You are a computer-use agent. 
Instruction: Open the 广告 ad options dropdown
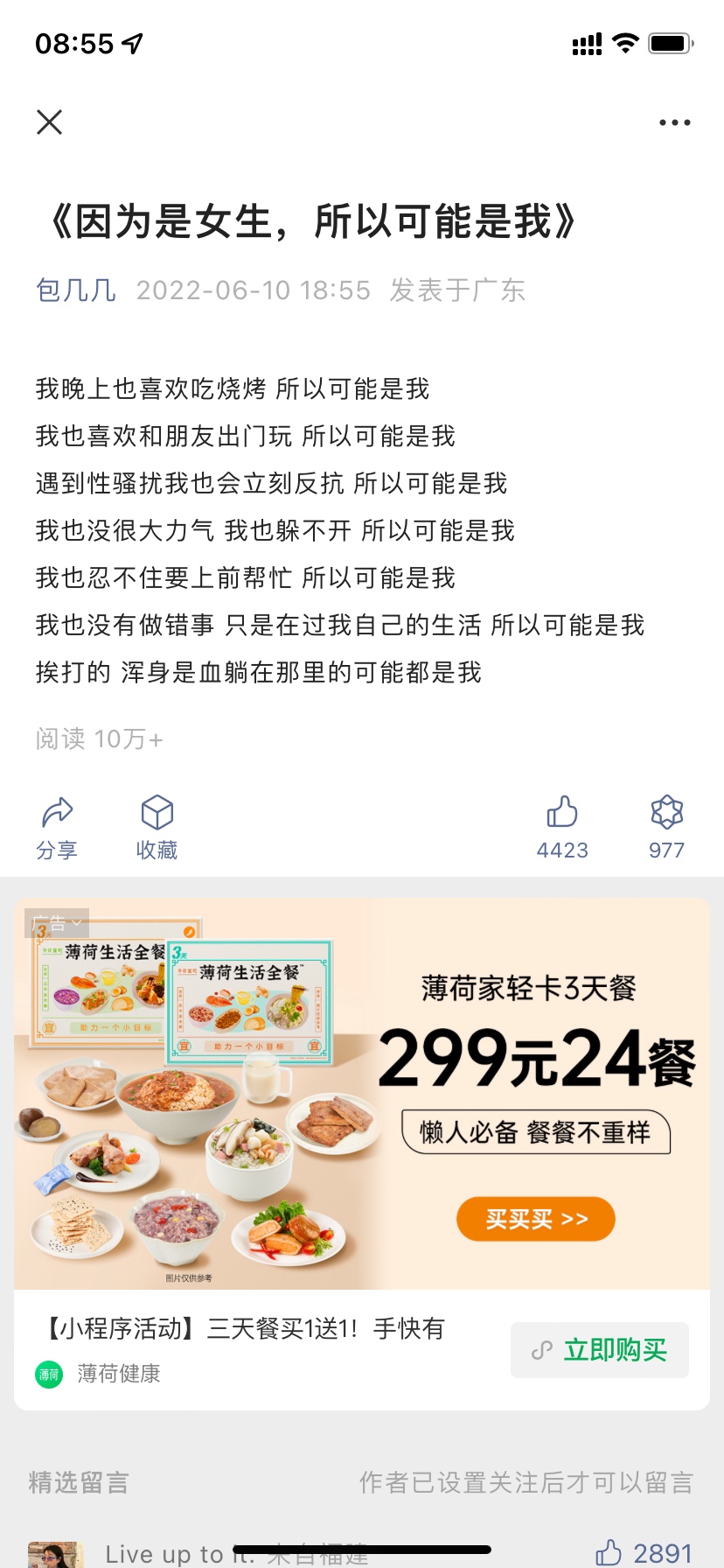[x=57, y=922]
